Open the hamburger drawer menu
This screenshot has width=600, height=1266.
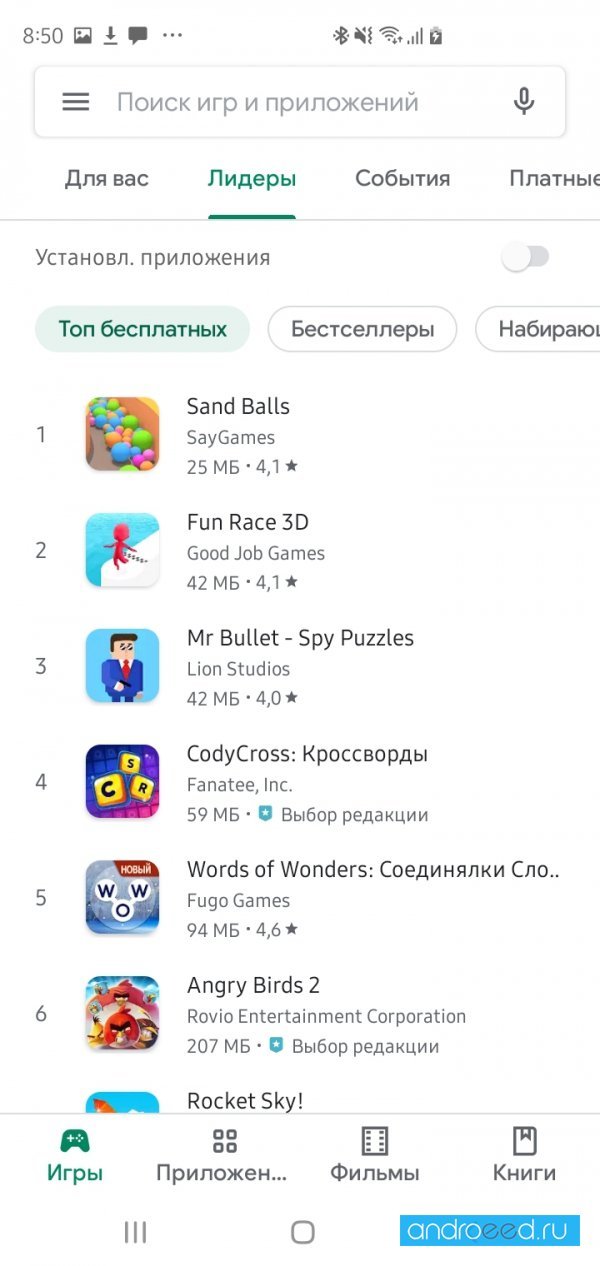point(75,102)
